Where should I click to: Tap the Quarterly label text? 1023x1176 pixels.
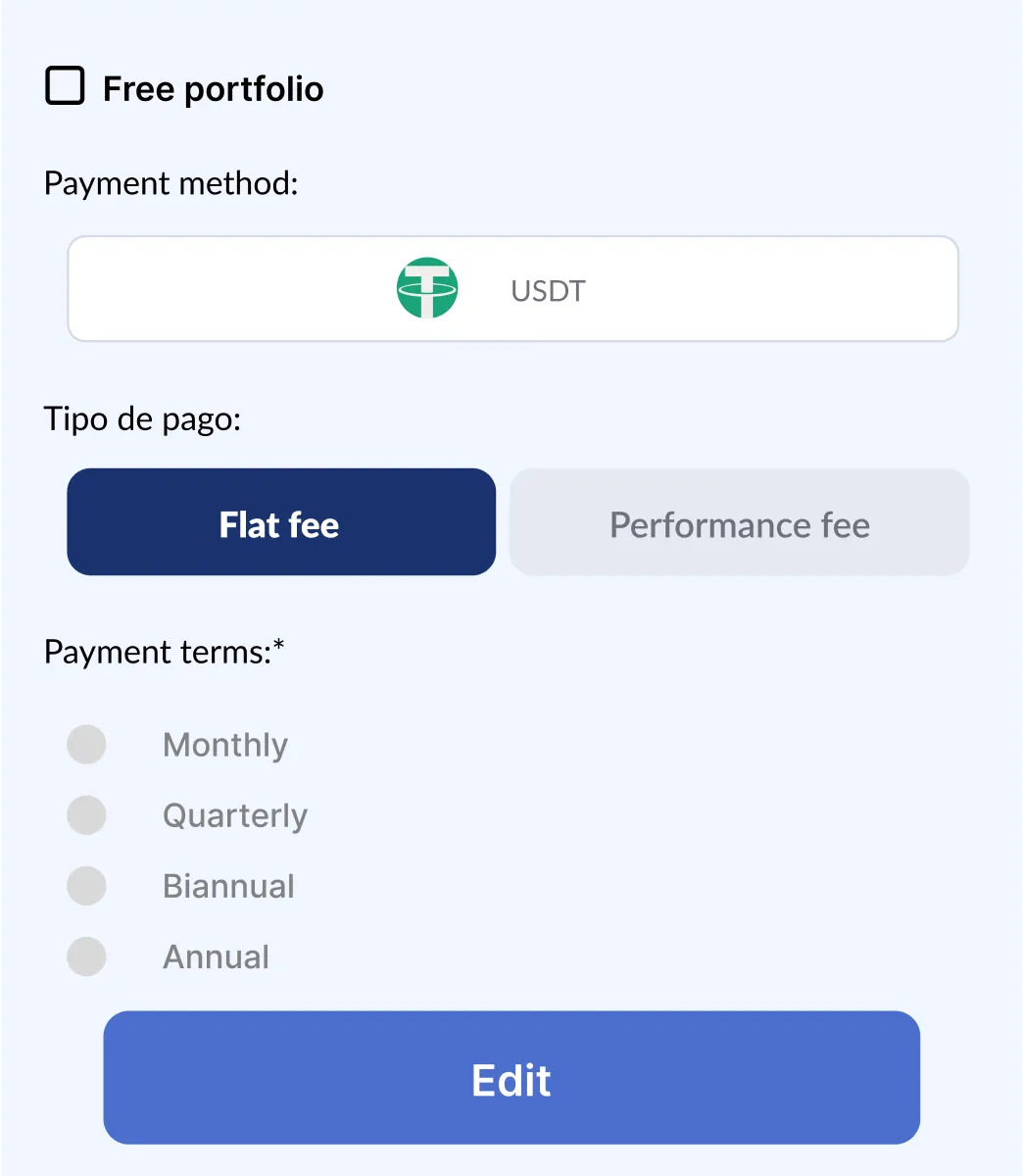click(235, 814)
